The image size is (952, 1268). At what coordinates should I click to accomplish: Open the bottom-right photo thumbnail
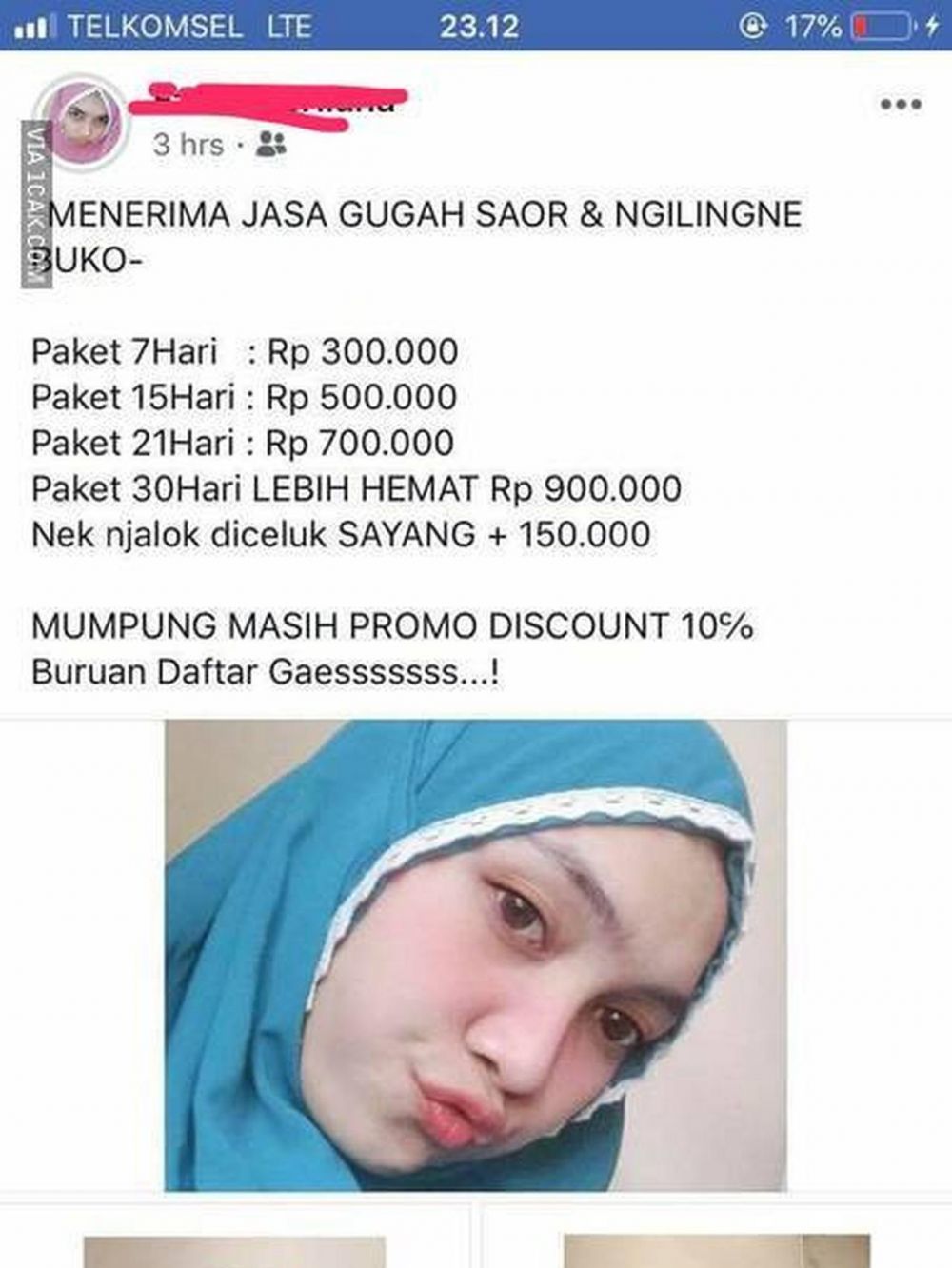click(x=716, y=1249)
